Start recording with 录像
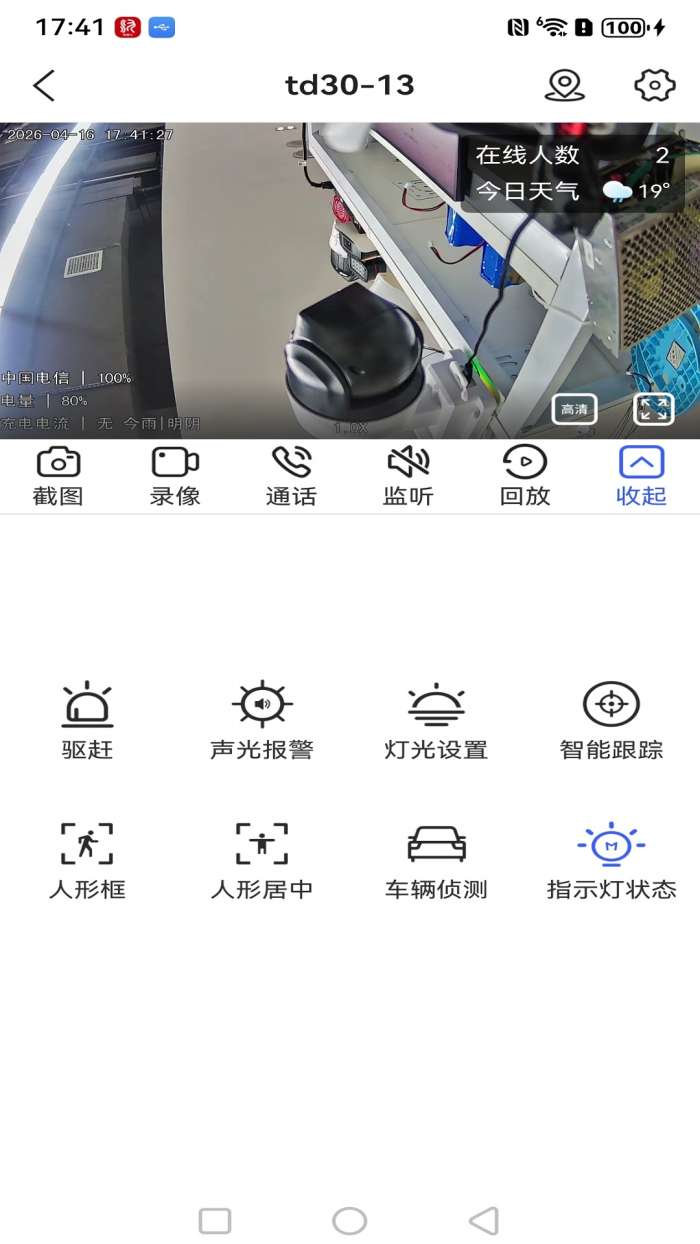The height and width of the screenshot is (1244, 700). [175, 476]
